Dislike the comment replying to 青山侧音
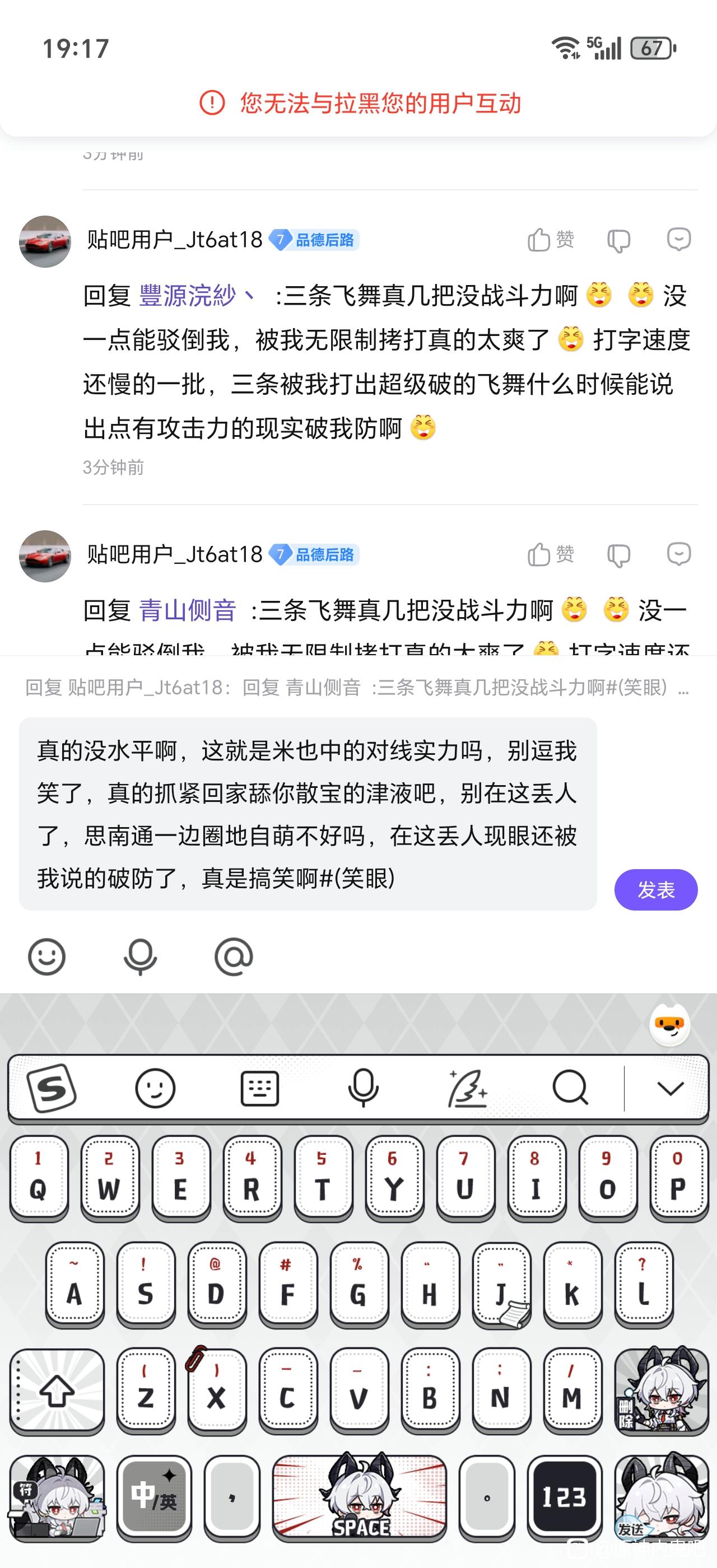717x1568 pixels. click(x=618, y=555)
